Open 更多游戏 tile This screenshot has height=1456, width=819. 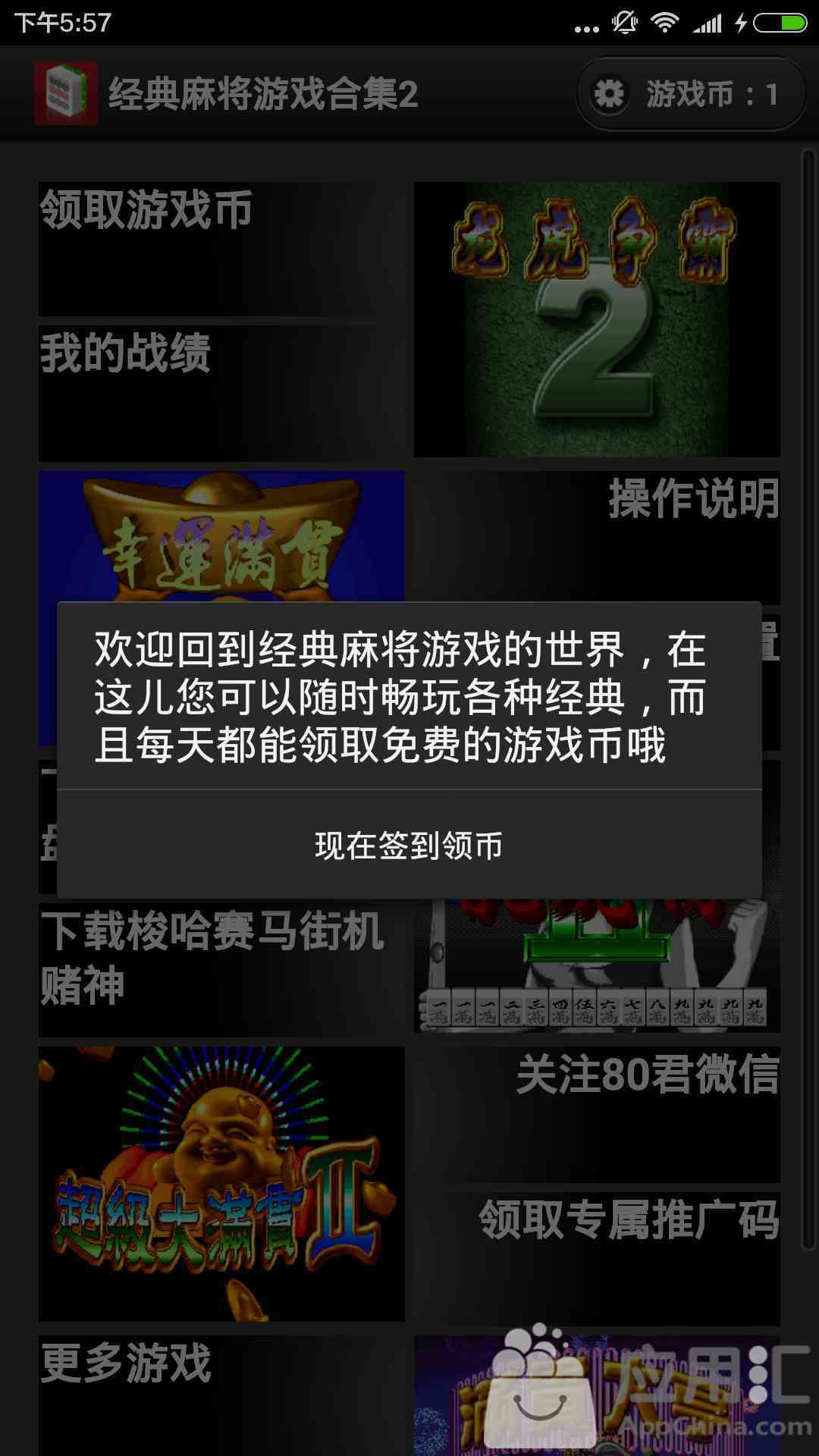point(221,1394)
